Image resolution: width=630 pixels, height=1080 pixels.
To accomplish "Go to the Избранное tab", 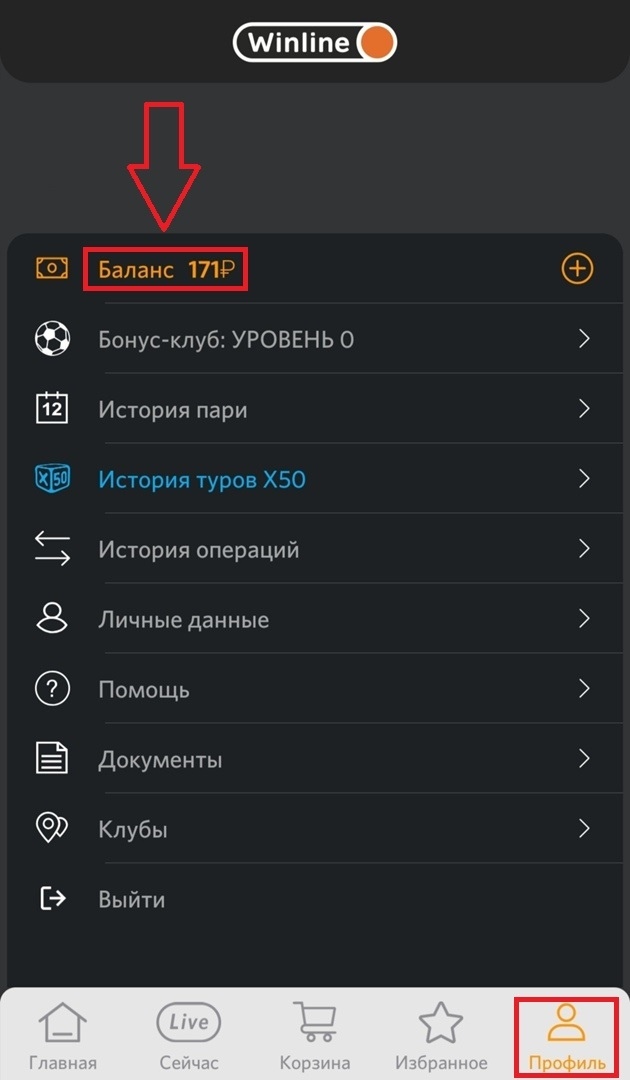I will [441, 1036].
